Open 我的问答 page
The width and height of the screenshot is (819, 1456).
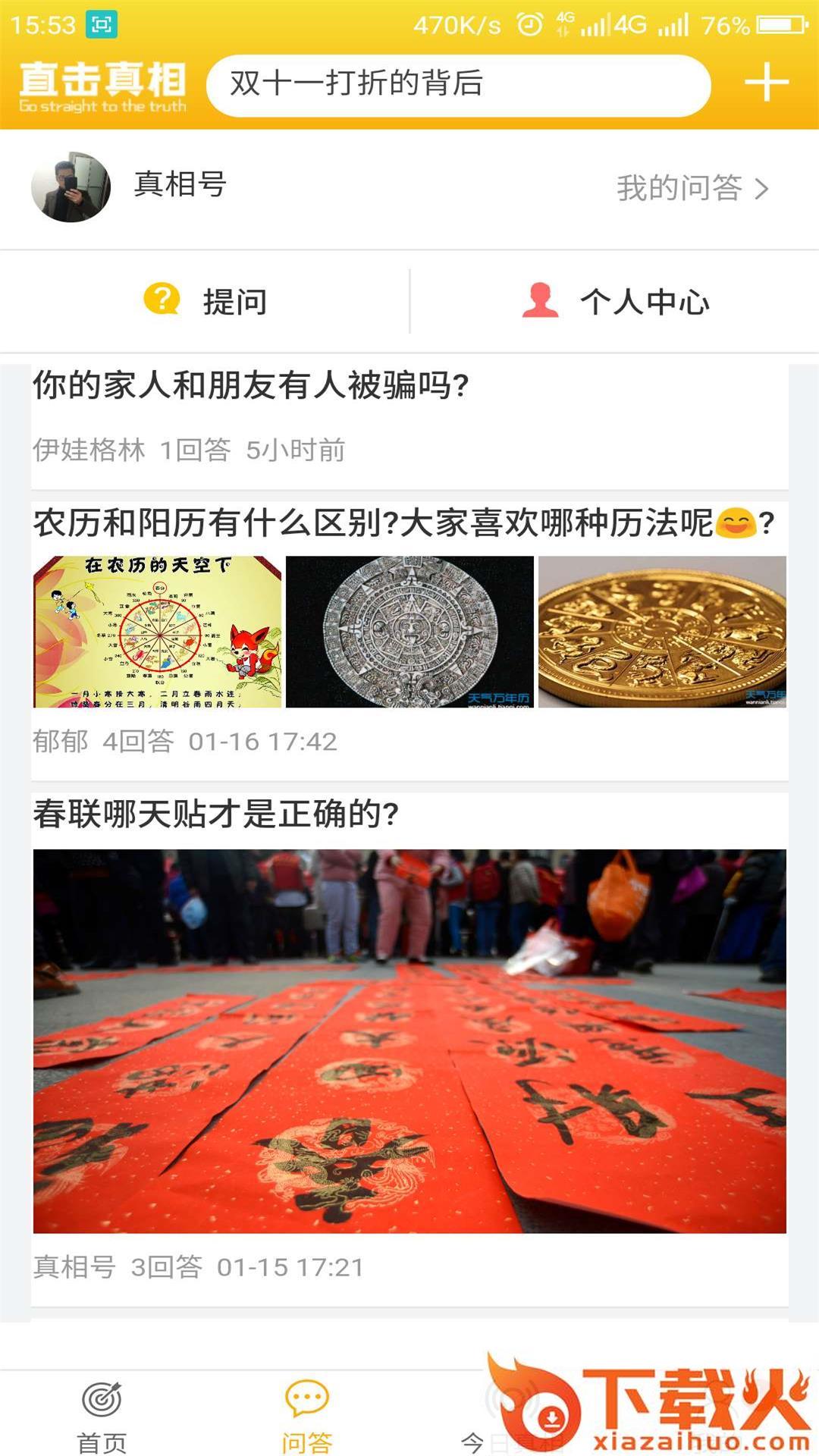click(692, 187)
